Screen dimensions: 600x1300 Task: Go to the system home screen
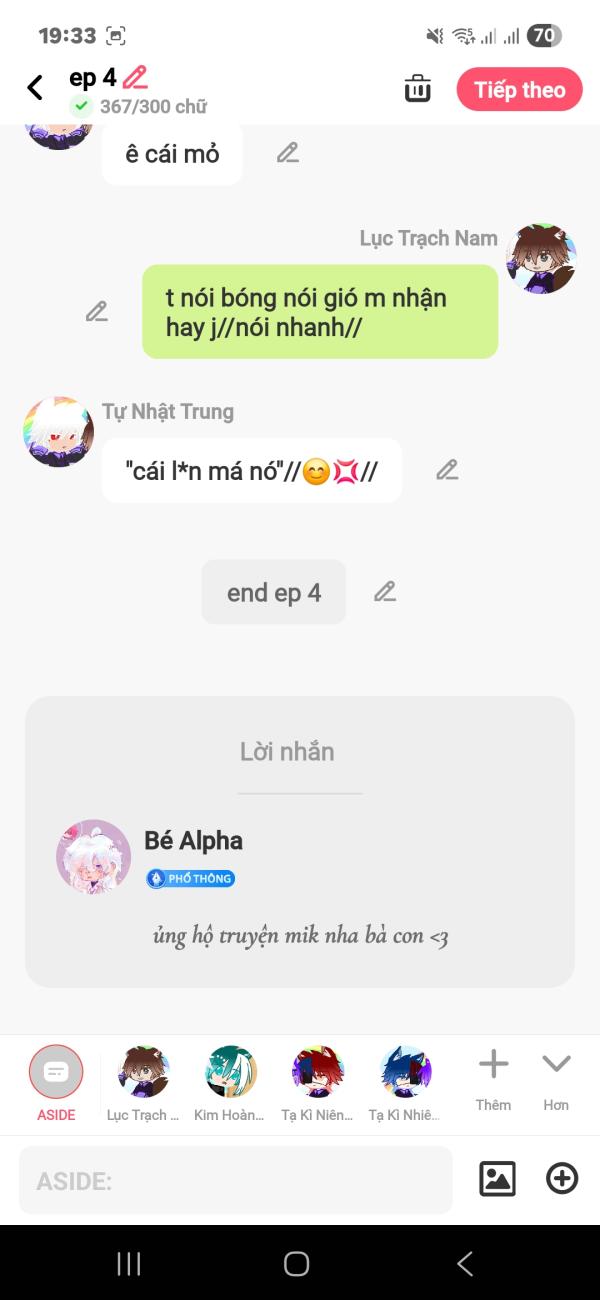(297, 1264)
